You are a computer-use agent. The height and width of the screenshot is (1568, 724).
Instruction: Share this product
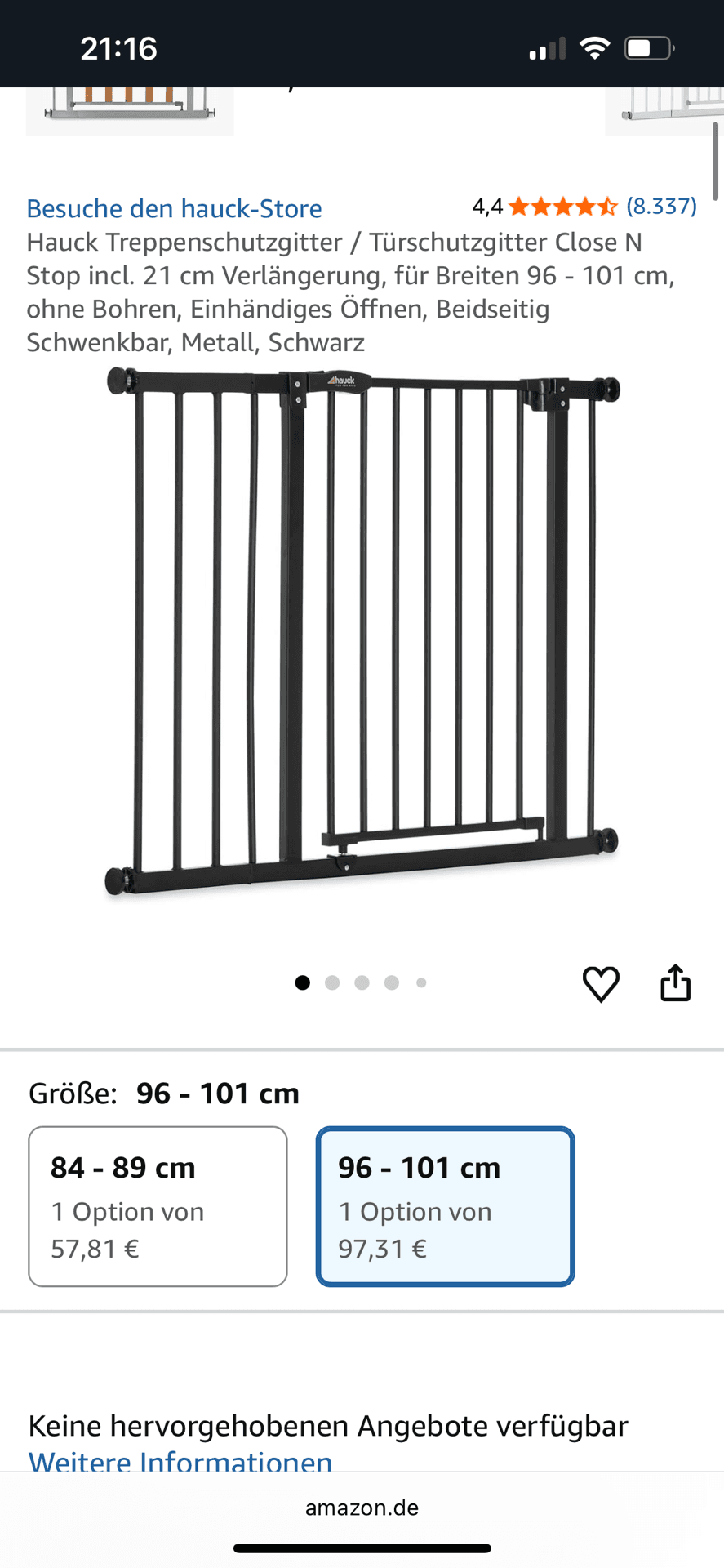coord(675,982)
